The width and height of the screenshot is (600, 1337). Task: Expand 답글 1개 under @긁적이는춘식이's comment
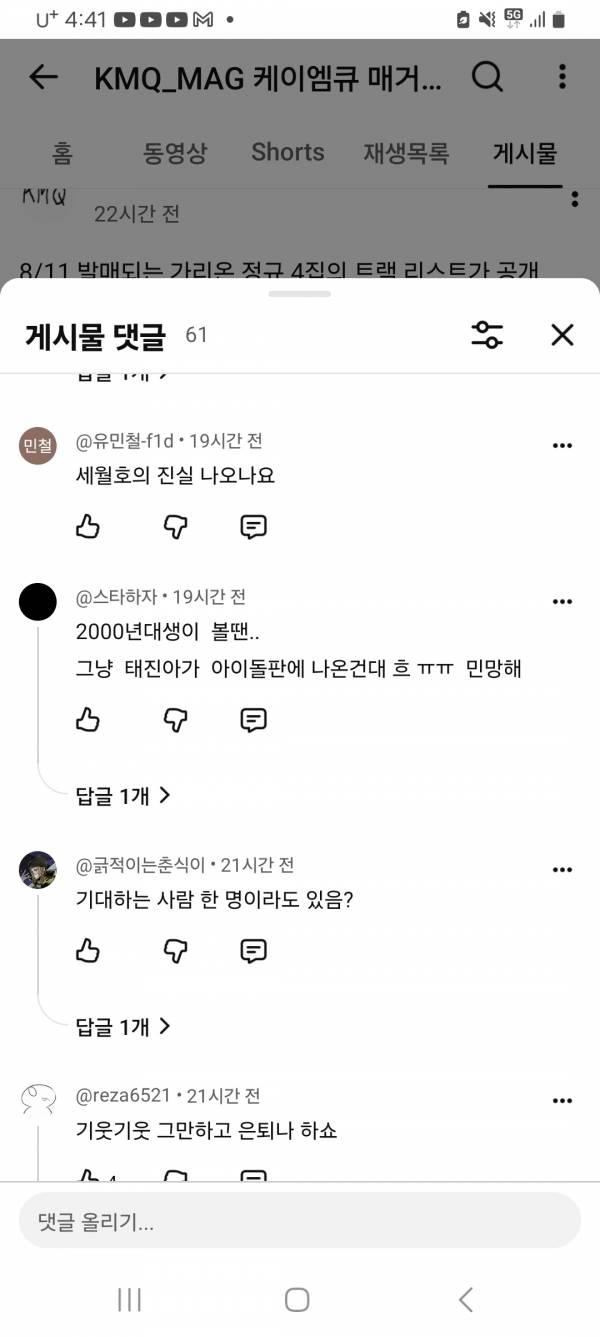coord(124,1026)
